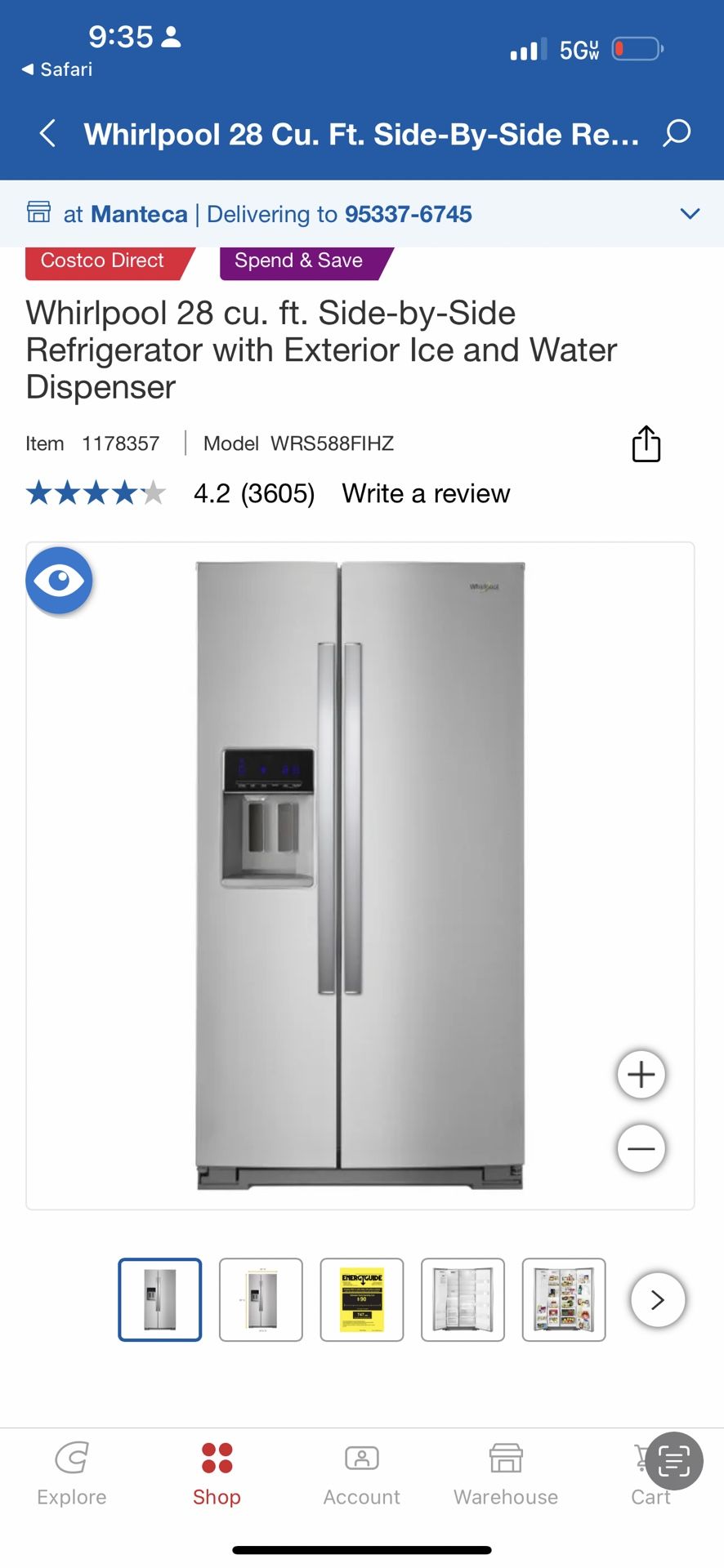Select the EnergyGuide label thumbnail

361,1299
